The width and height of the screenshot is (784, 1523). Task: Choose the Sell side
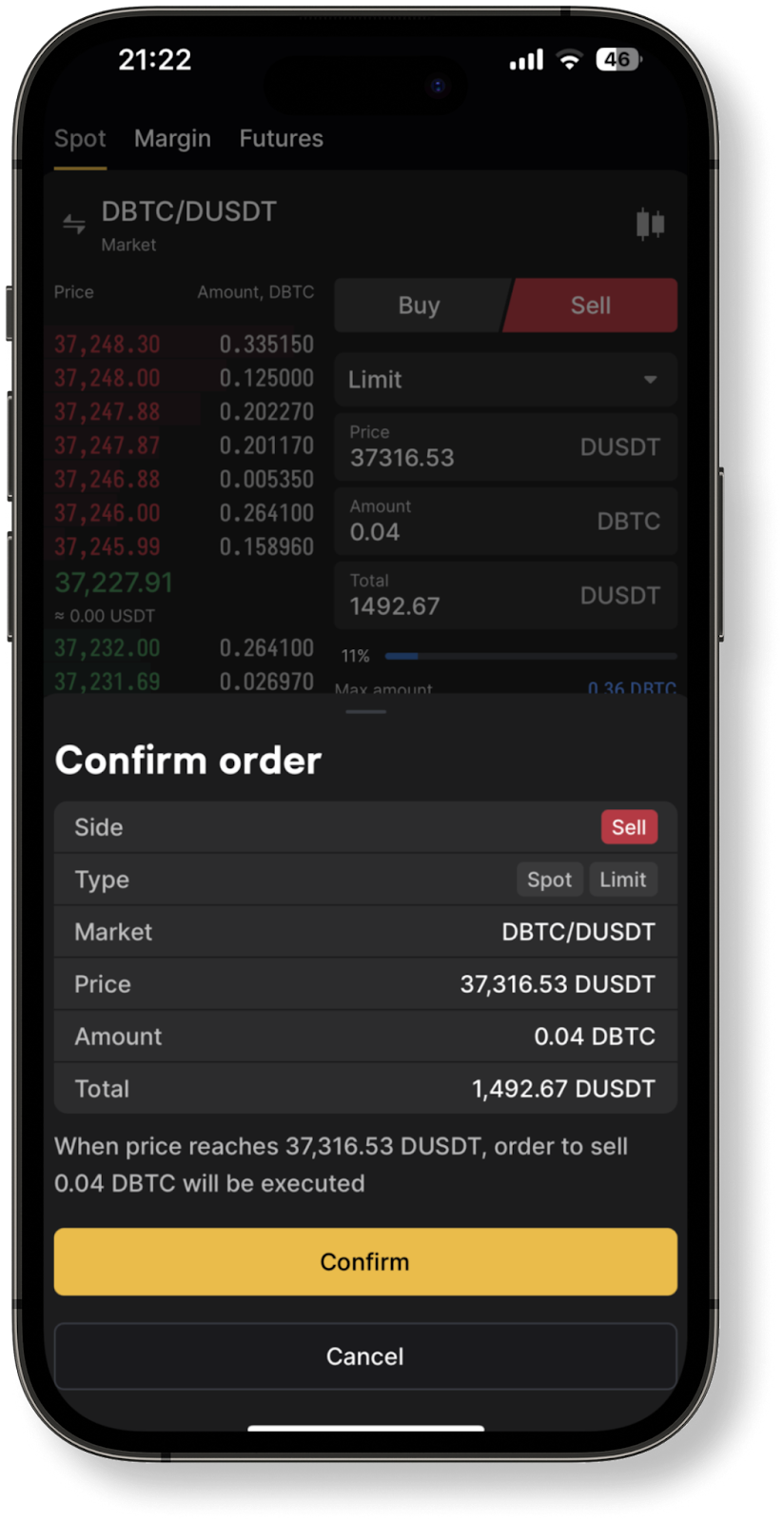click(x=591, y=306)
